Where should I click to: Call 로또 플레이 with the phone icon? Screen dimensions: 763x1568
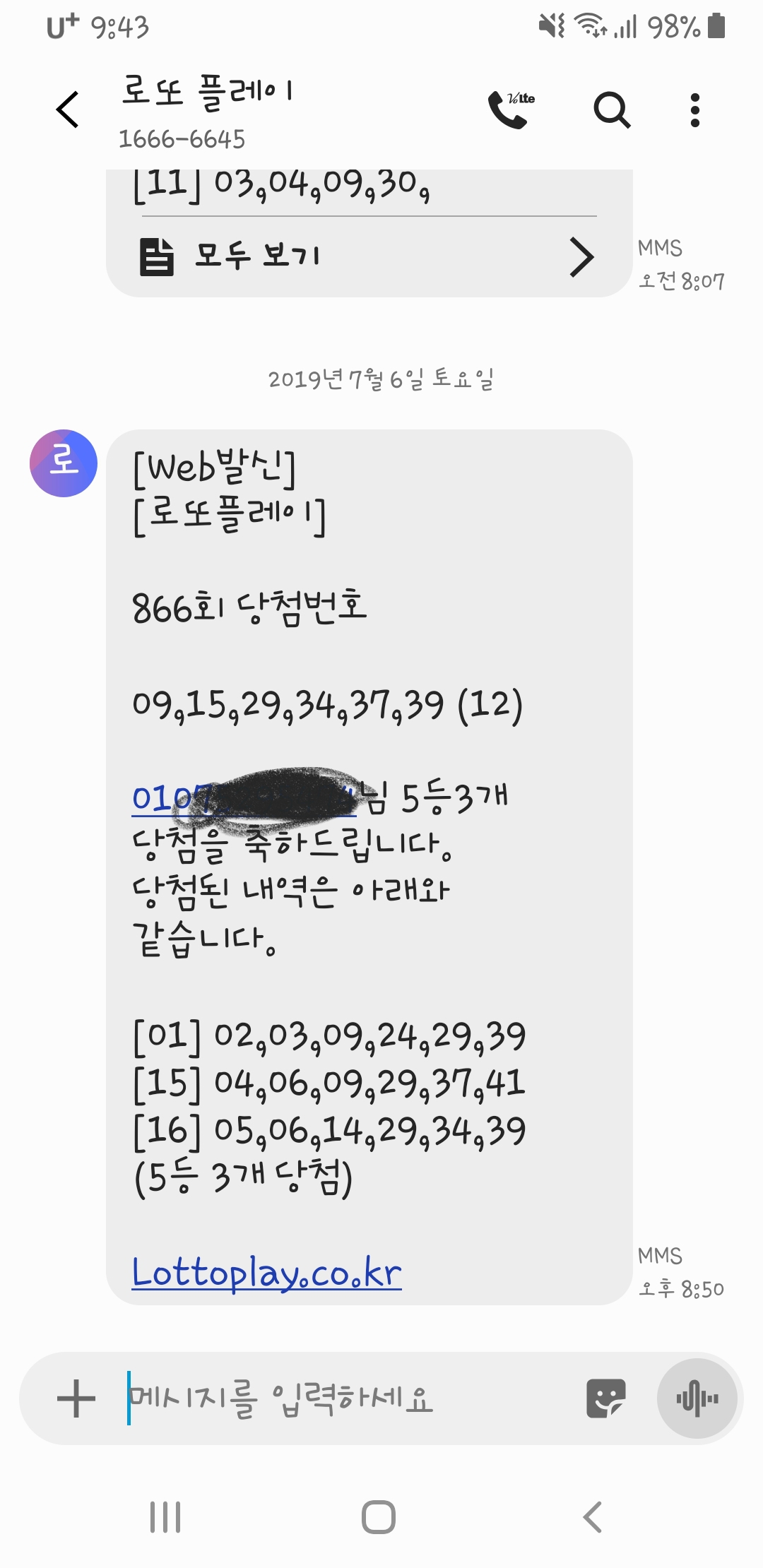[x=510, y=110]
